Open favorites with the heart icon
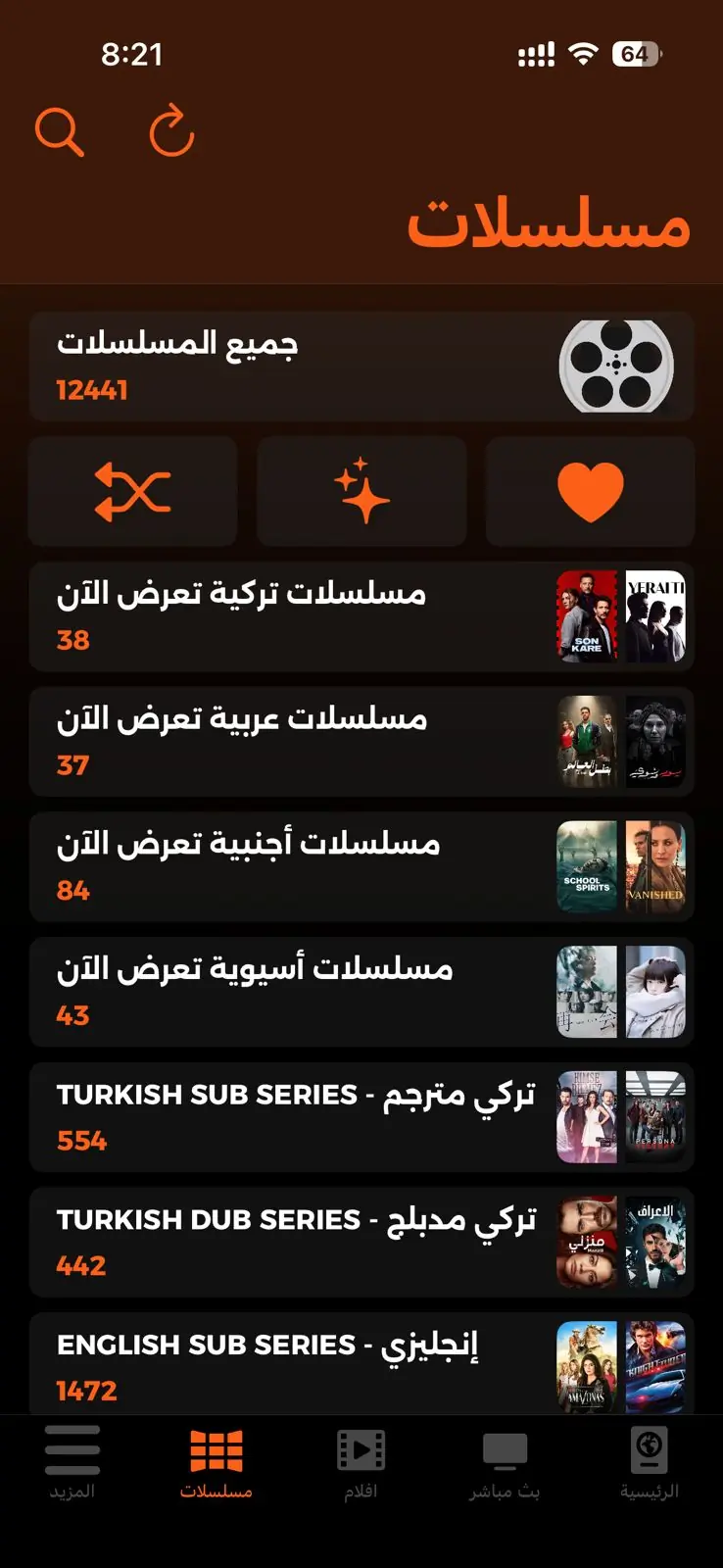Screen dimensions: 723x1568 pyautogui.click(x=590, y=491)
